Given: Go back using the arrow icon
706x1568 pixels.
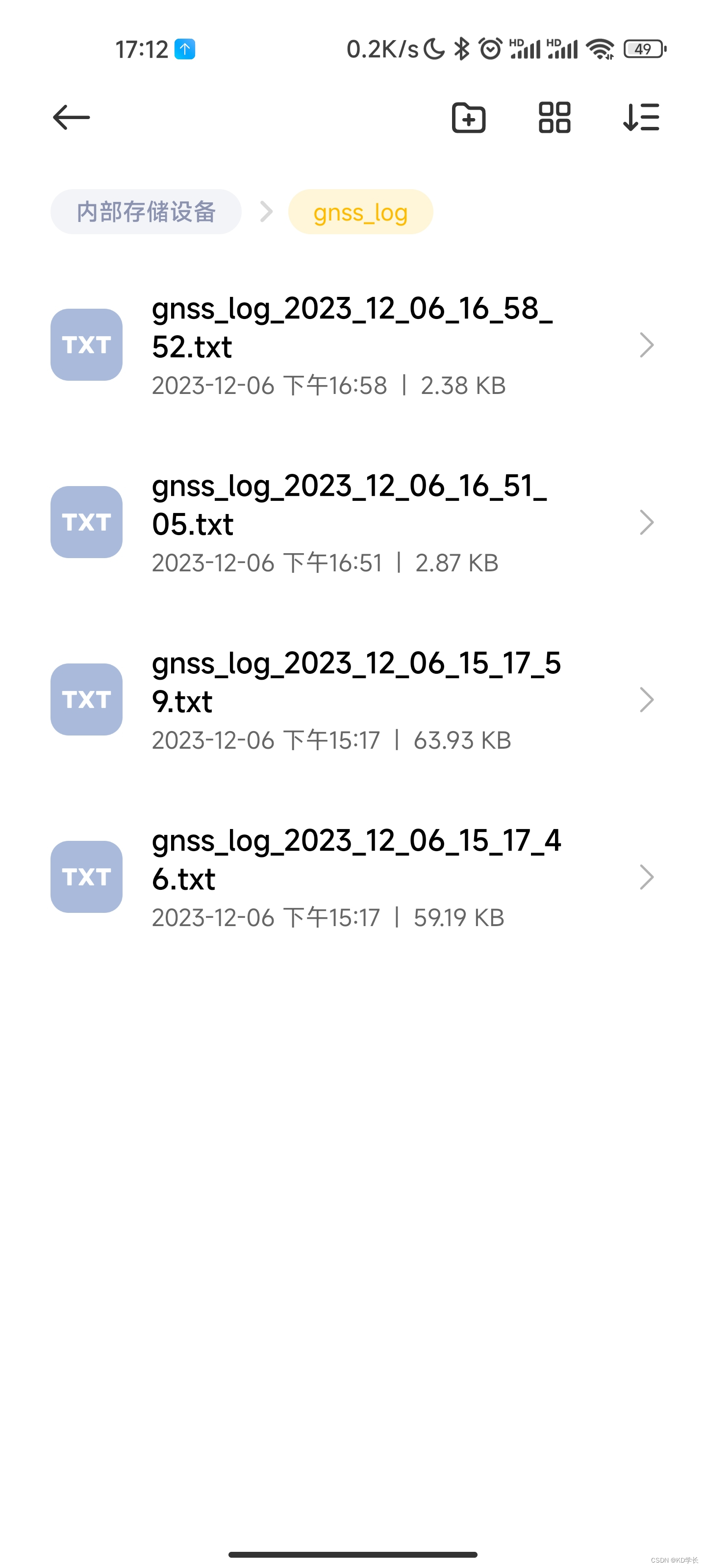Looking at the screenshot, I should tap(71, 118).
